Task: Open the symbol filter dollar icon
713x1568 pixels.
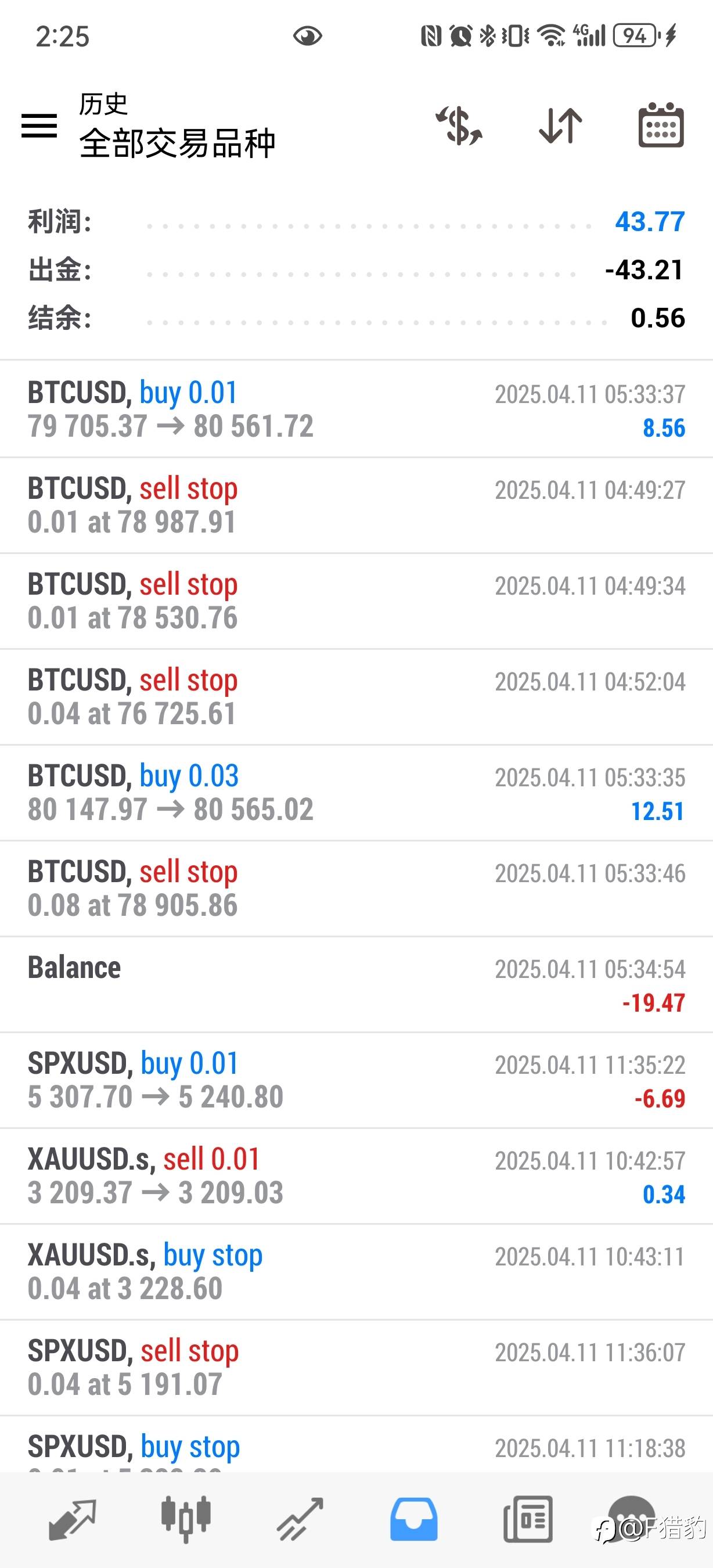Action: [459, 126]
